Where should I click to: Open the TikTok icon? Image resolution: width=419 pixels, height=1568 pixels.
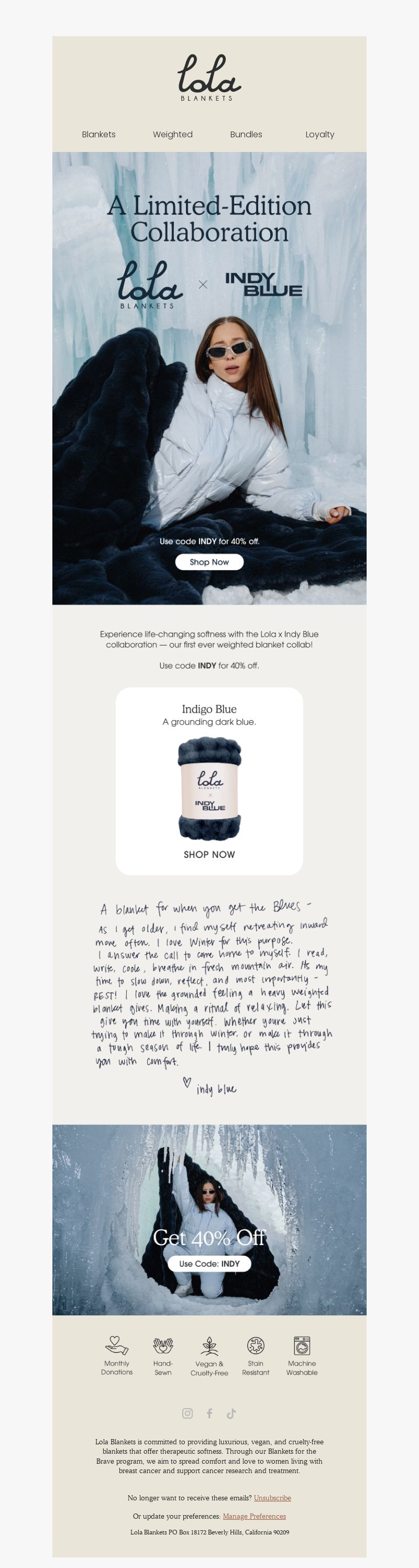[x=231, y=1413]
